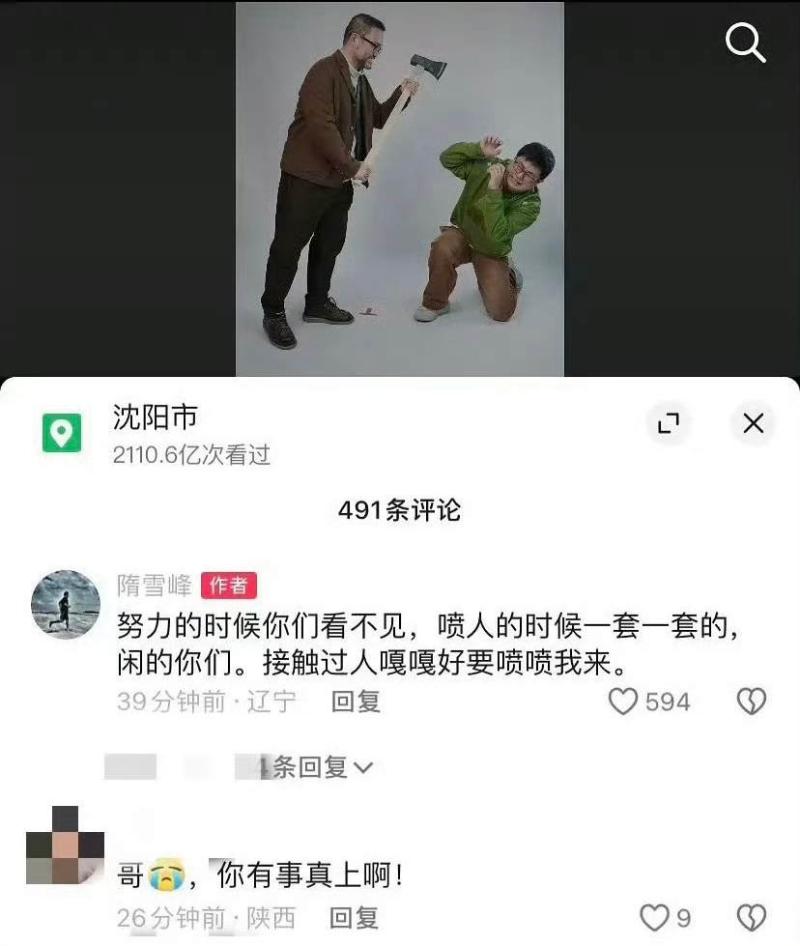800x946 pixels.
Task: Reply to the 你有事真上啊 comment
Action: click(x=354, y=917)
